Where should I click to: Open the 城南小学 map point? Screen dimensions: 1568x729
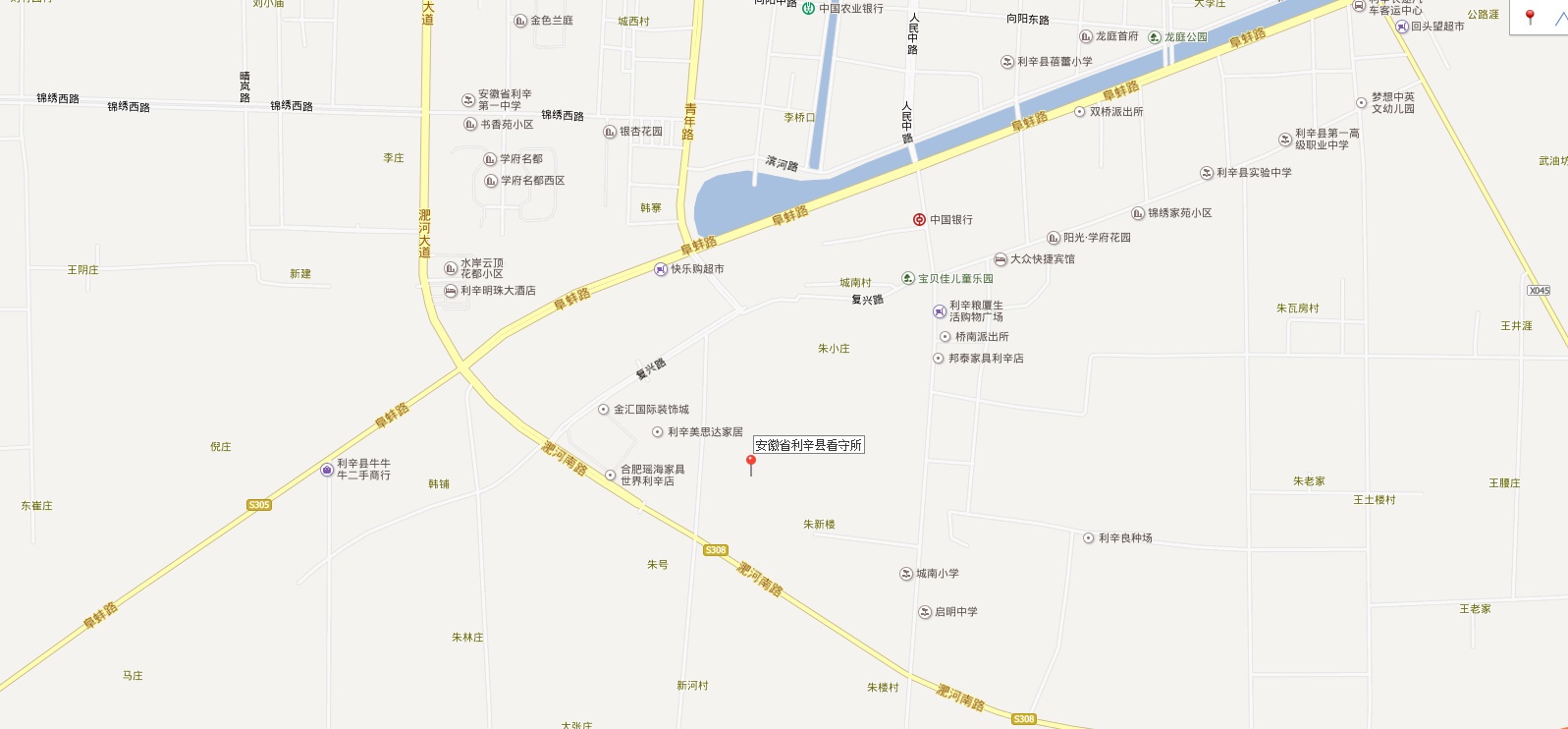[906, 574]
